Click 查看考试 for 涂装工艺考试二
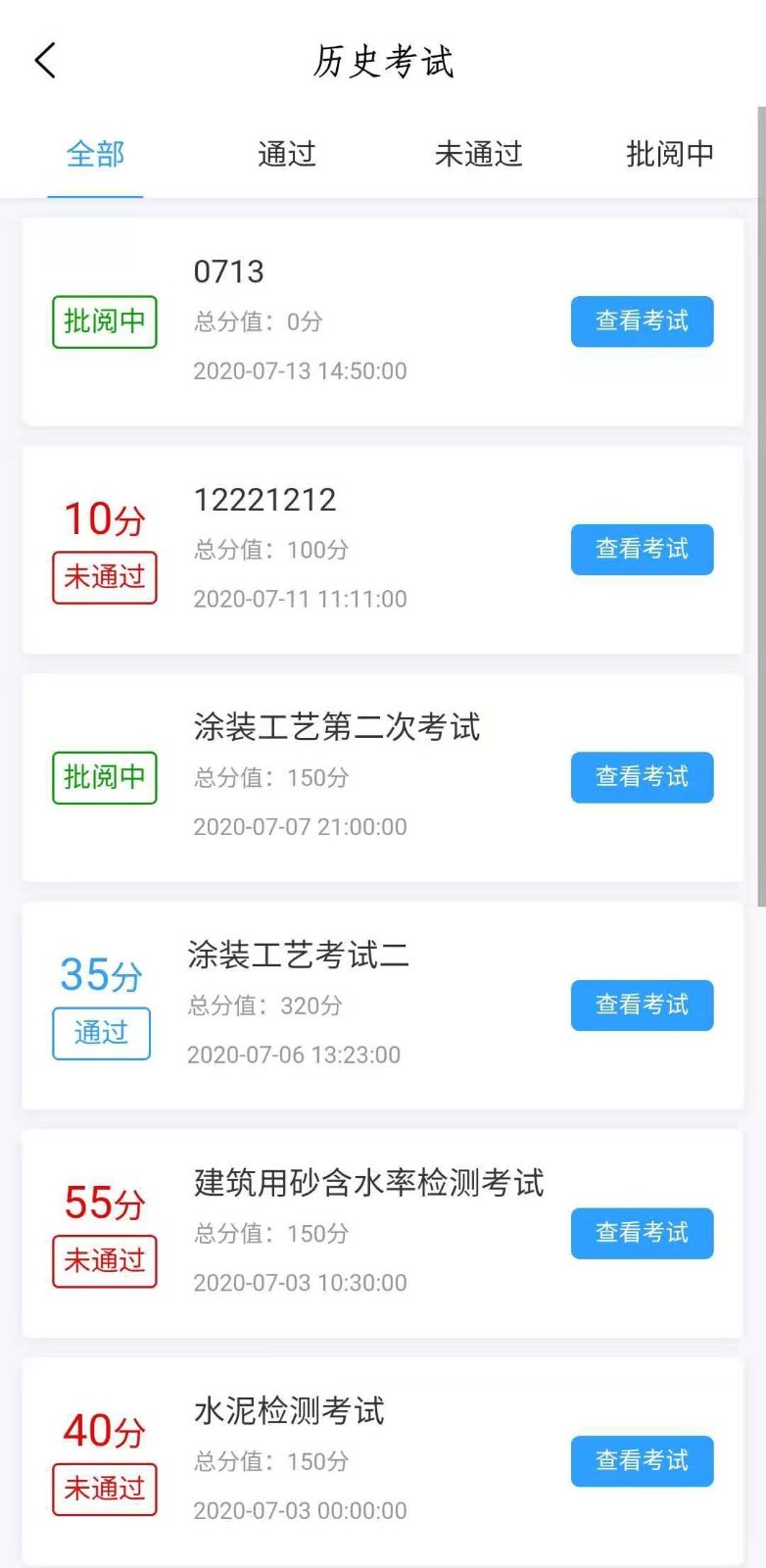The height and width of the screenshot is (1568, 766). click(642, 1004)
